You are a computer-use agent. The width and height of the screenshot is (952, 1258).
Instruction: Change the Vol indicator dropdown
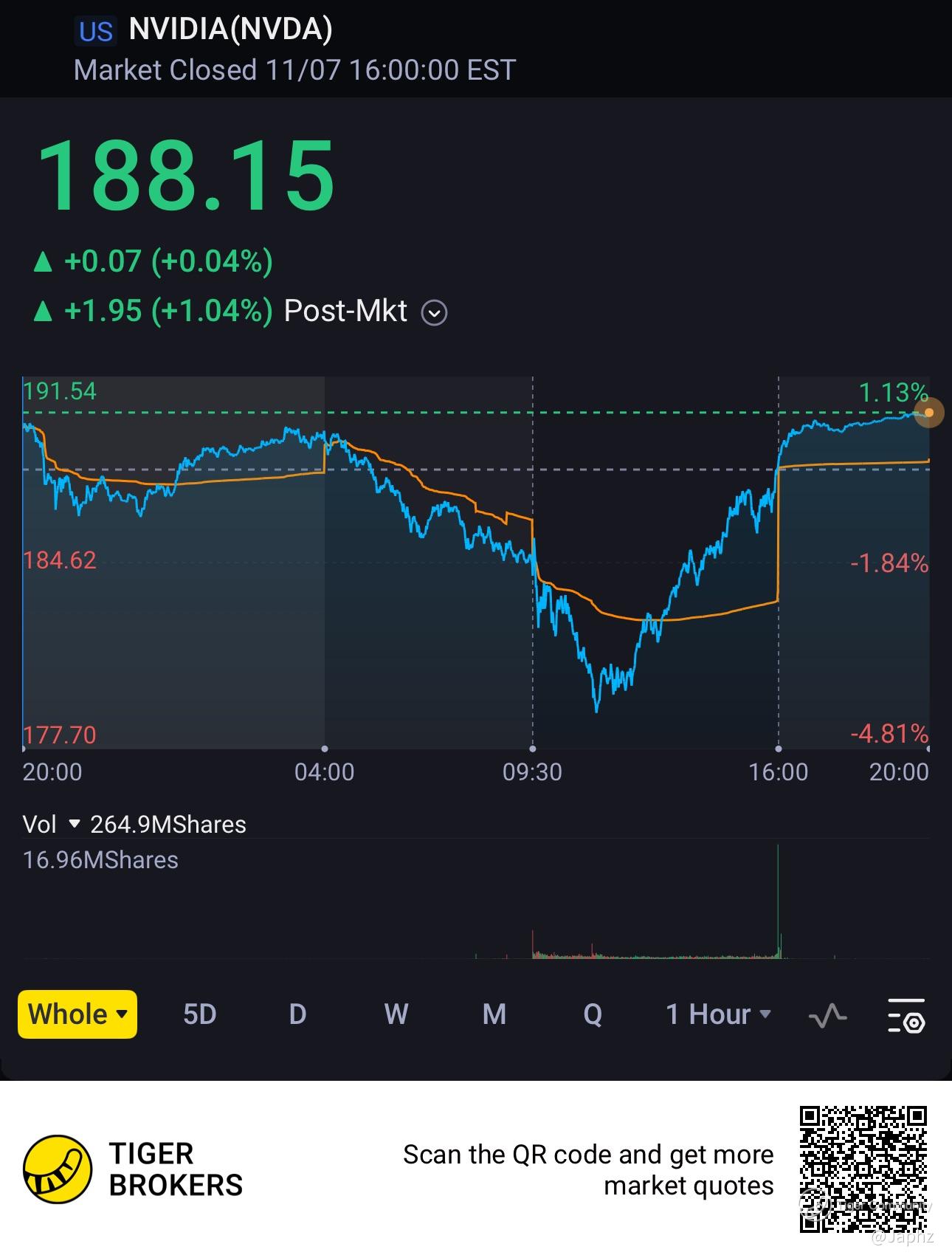tap(74, 824)
